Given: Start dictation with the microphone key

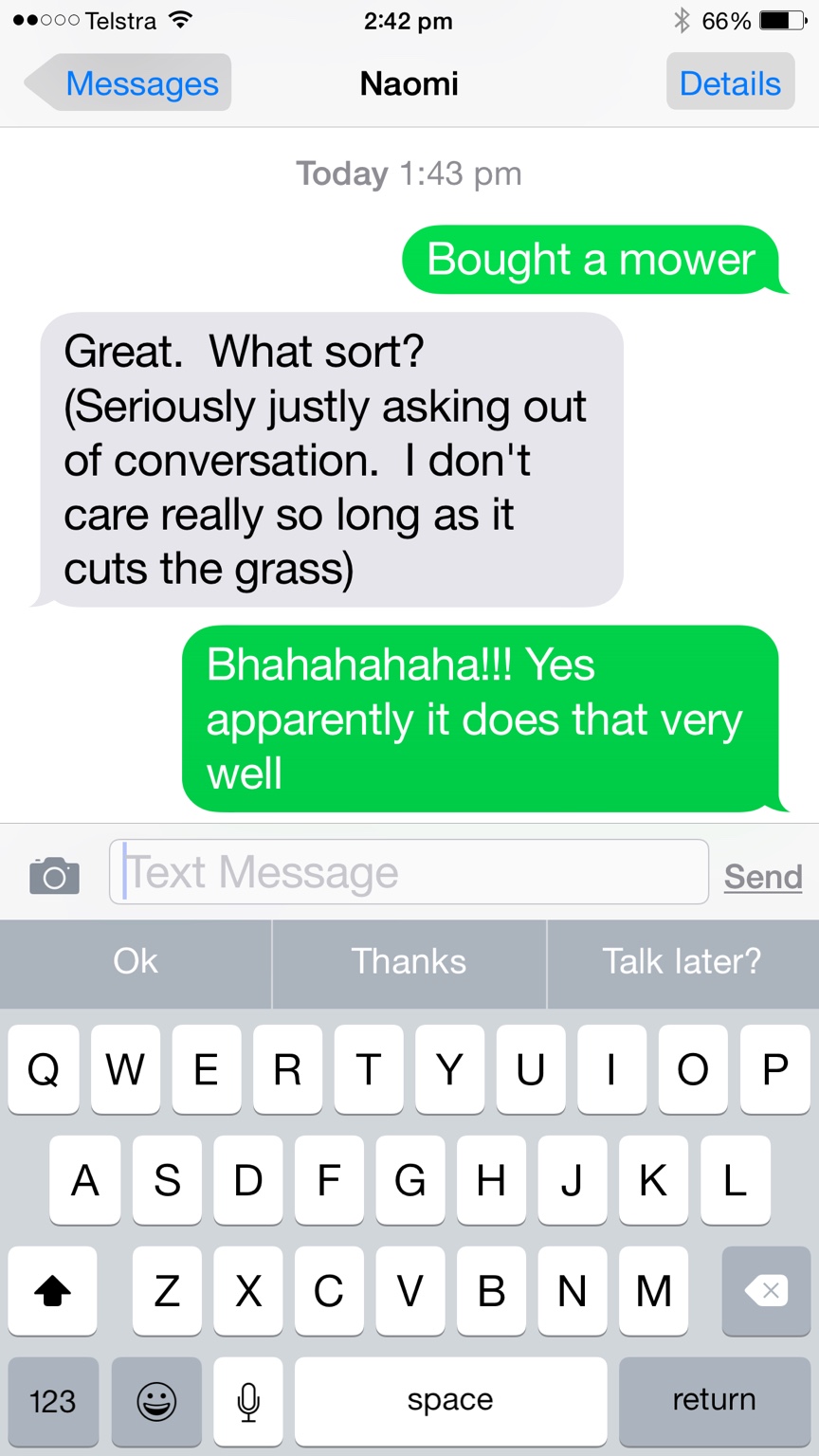Looking at the screenshot, I should point(248,1401).
